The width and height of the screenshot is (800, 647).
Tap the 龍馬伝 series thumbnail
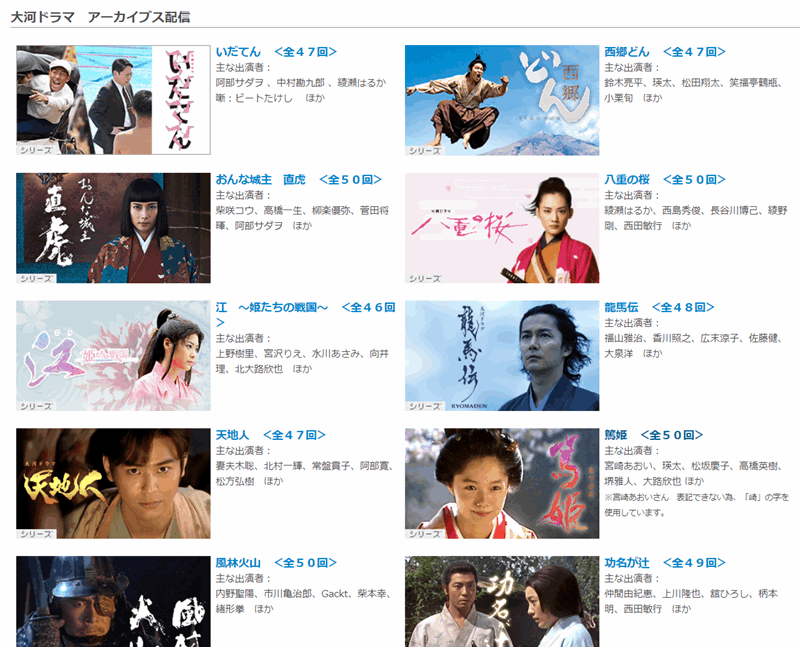(x=502, y=356)
